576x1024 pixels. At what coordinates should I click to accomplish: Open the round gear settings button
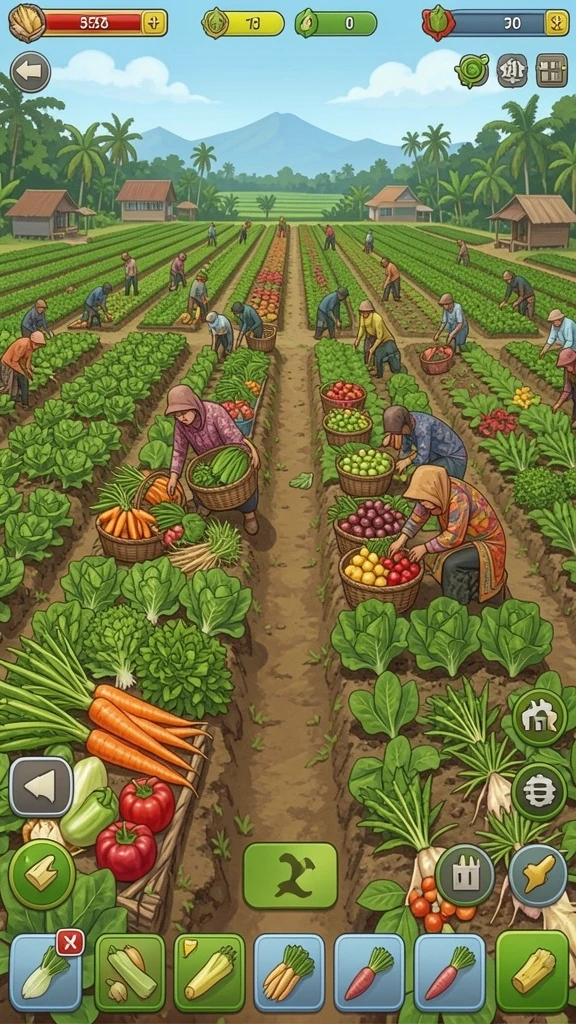coord(539,792)
